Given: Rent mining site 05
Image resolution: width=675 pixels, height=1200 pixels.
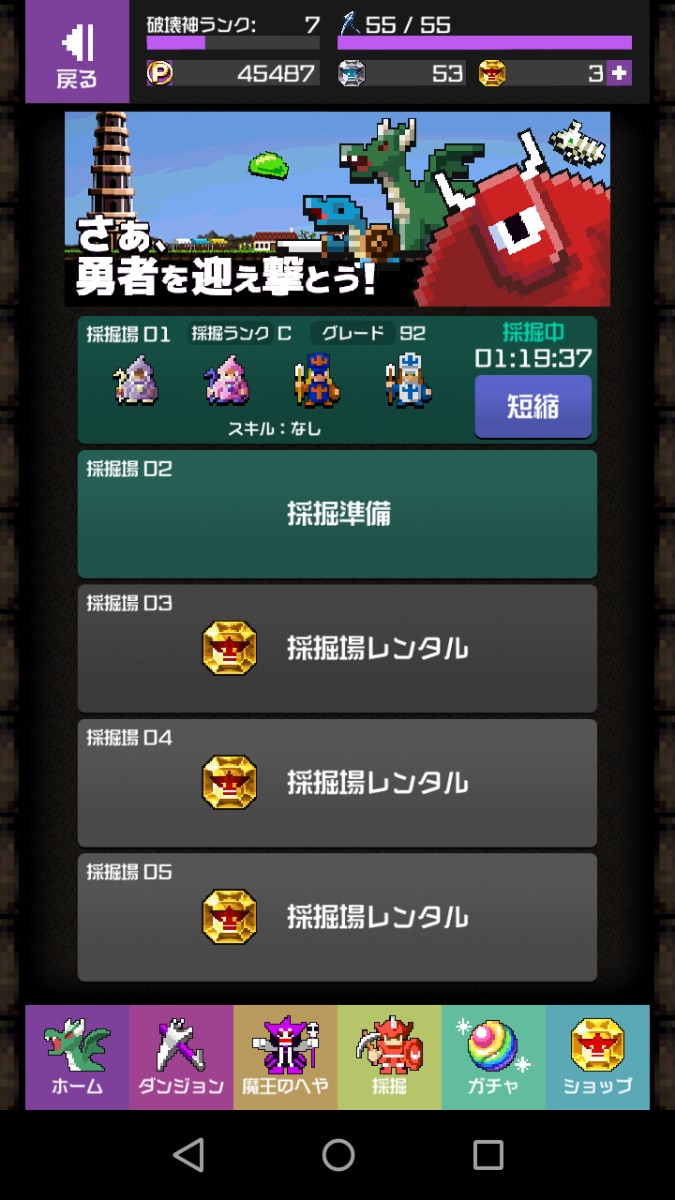Looking at the screenshot, I should [x=337, y=916].
